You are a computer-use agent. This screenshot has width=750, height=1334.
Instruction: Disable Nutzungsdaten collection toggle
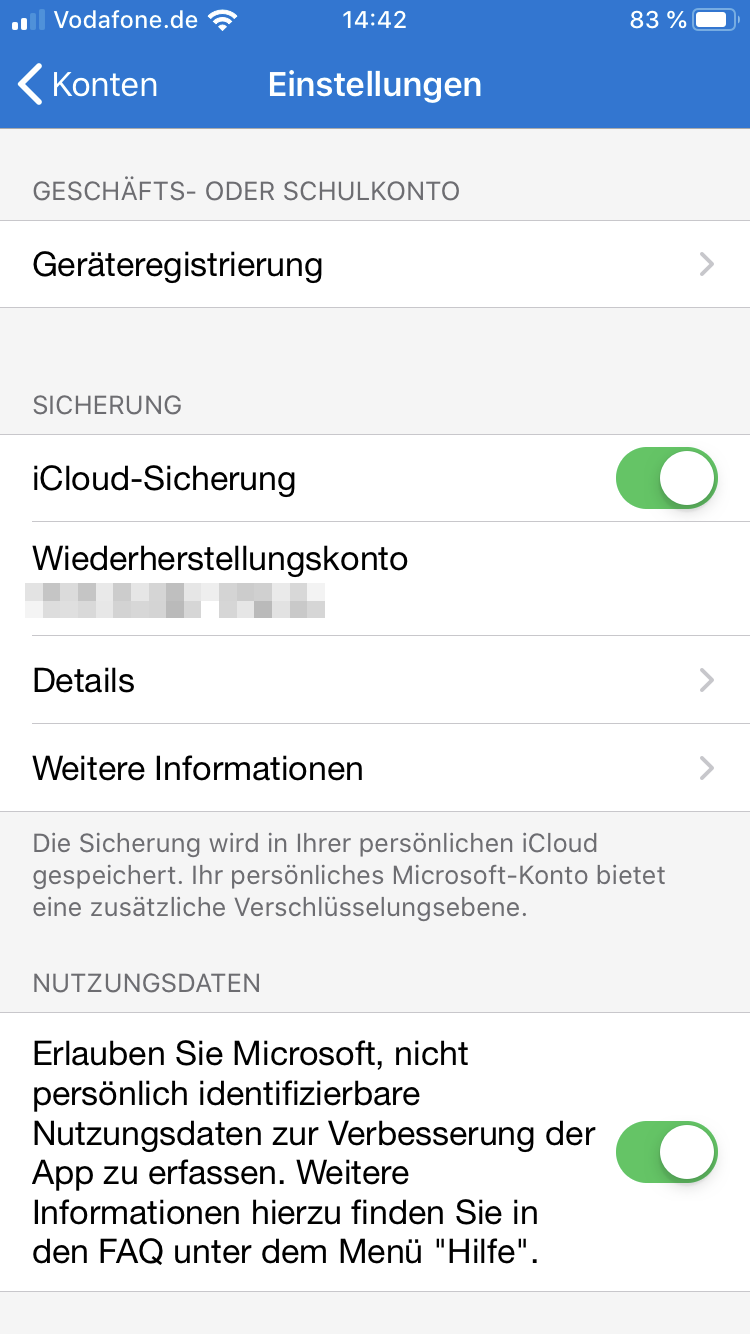click(x=667, y=1152)
